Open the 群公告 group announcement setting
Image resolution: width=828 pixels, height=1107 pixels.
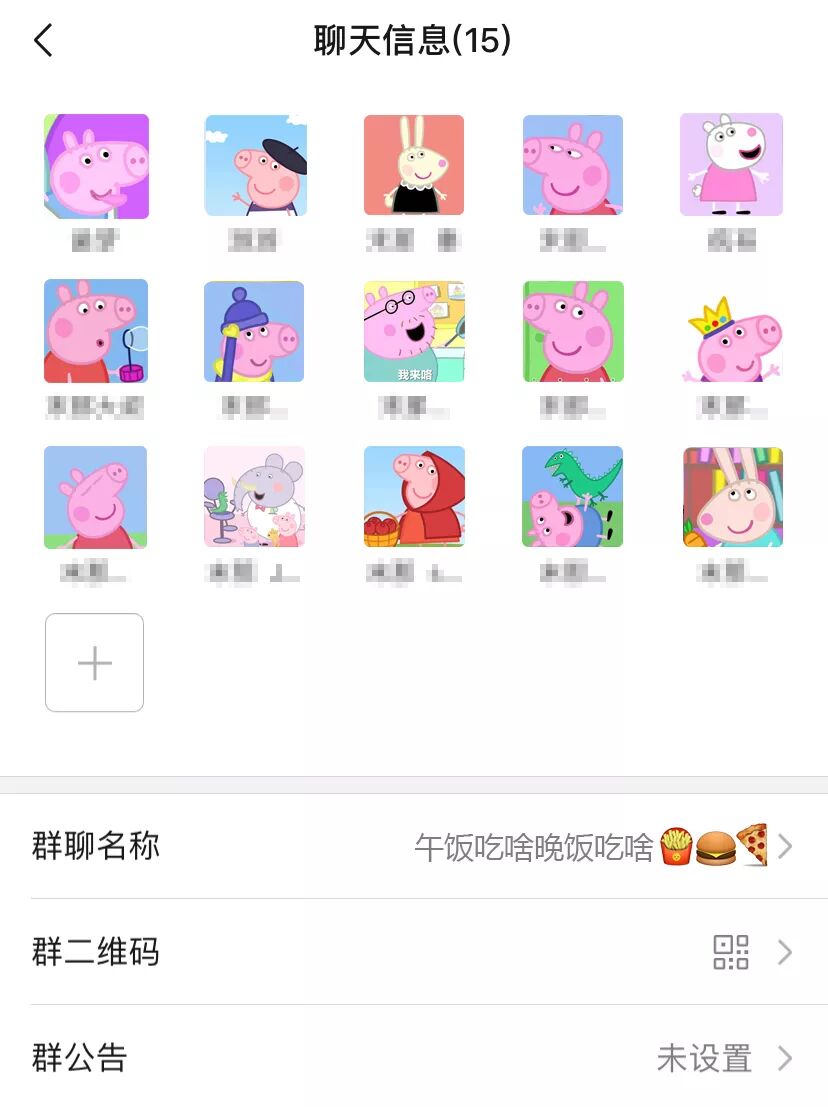pos(414,1057)
